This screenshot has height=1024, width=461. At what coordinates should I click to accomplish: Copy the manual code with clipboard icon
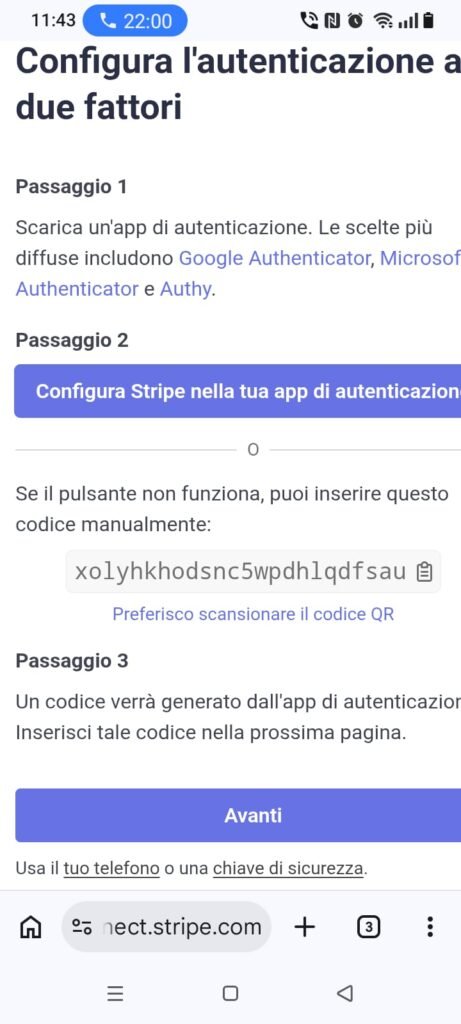pyautogui.click(x=424, y=572)
